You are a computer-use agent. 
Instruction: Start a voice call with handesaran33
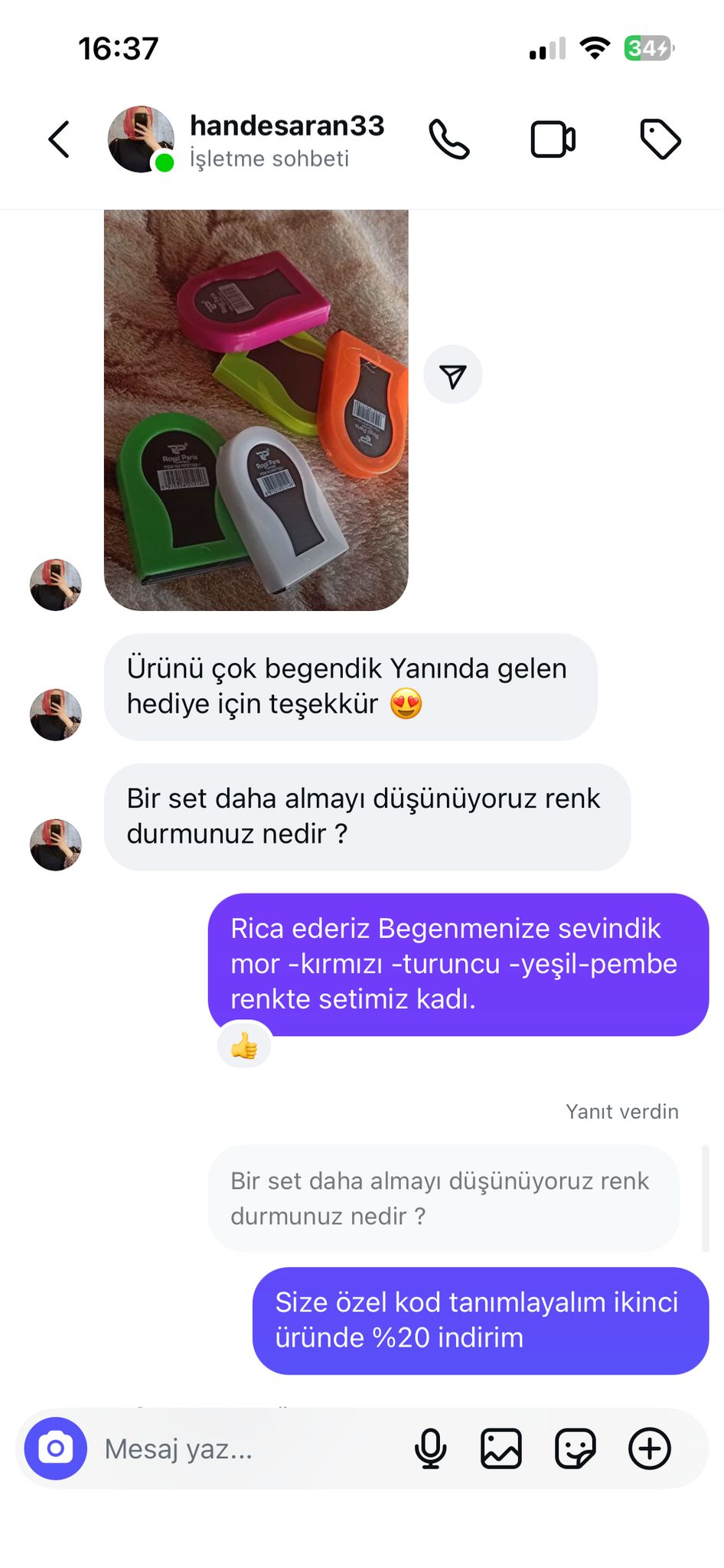(x=449, y=139)
